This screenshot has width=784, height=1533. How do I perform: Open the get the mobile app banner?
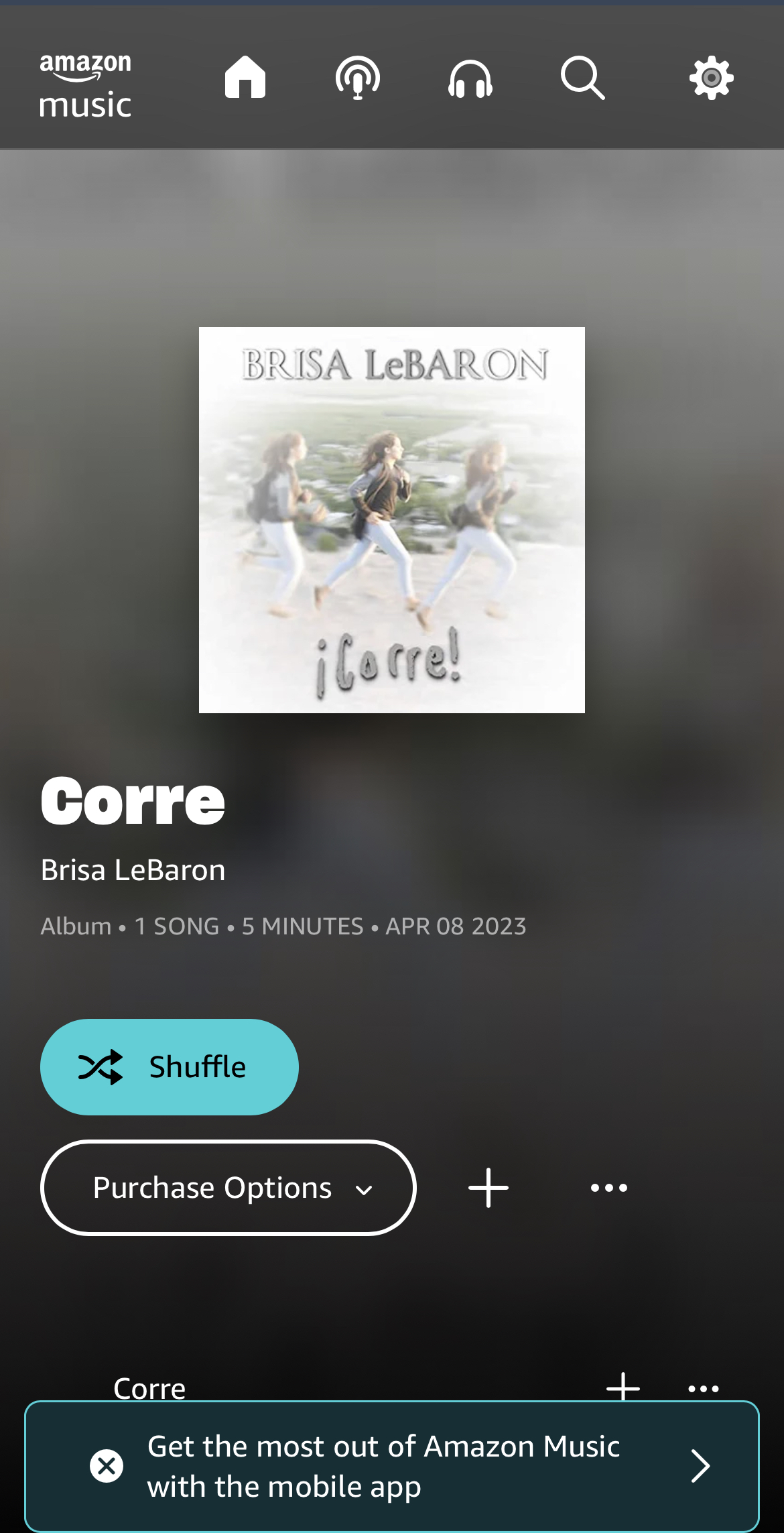click(415, 1466)
